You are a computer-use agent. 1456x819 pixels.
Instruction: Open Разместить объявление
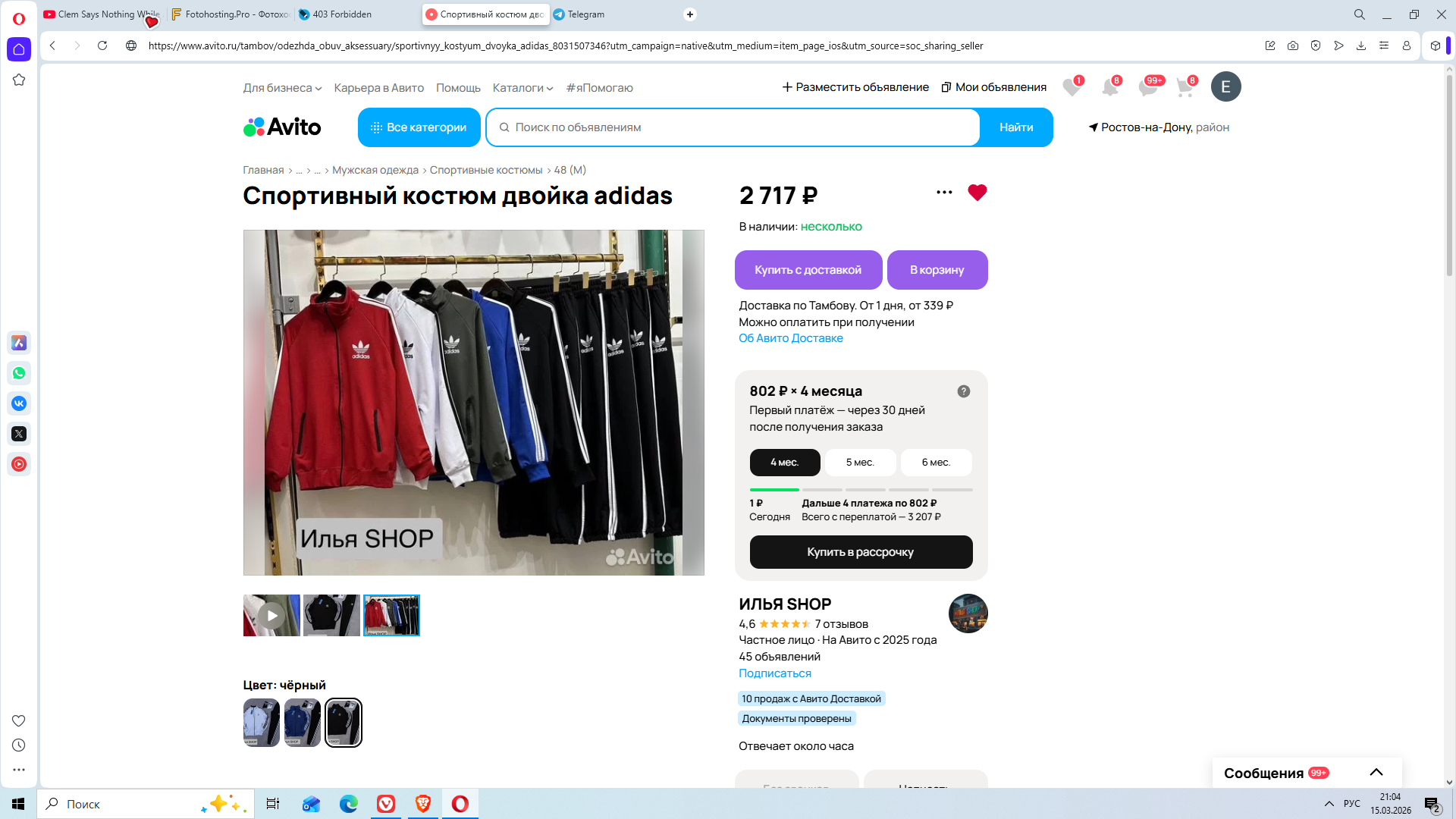point(855,87)
